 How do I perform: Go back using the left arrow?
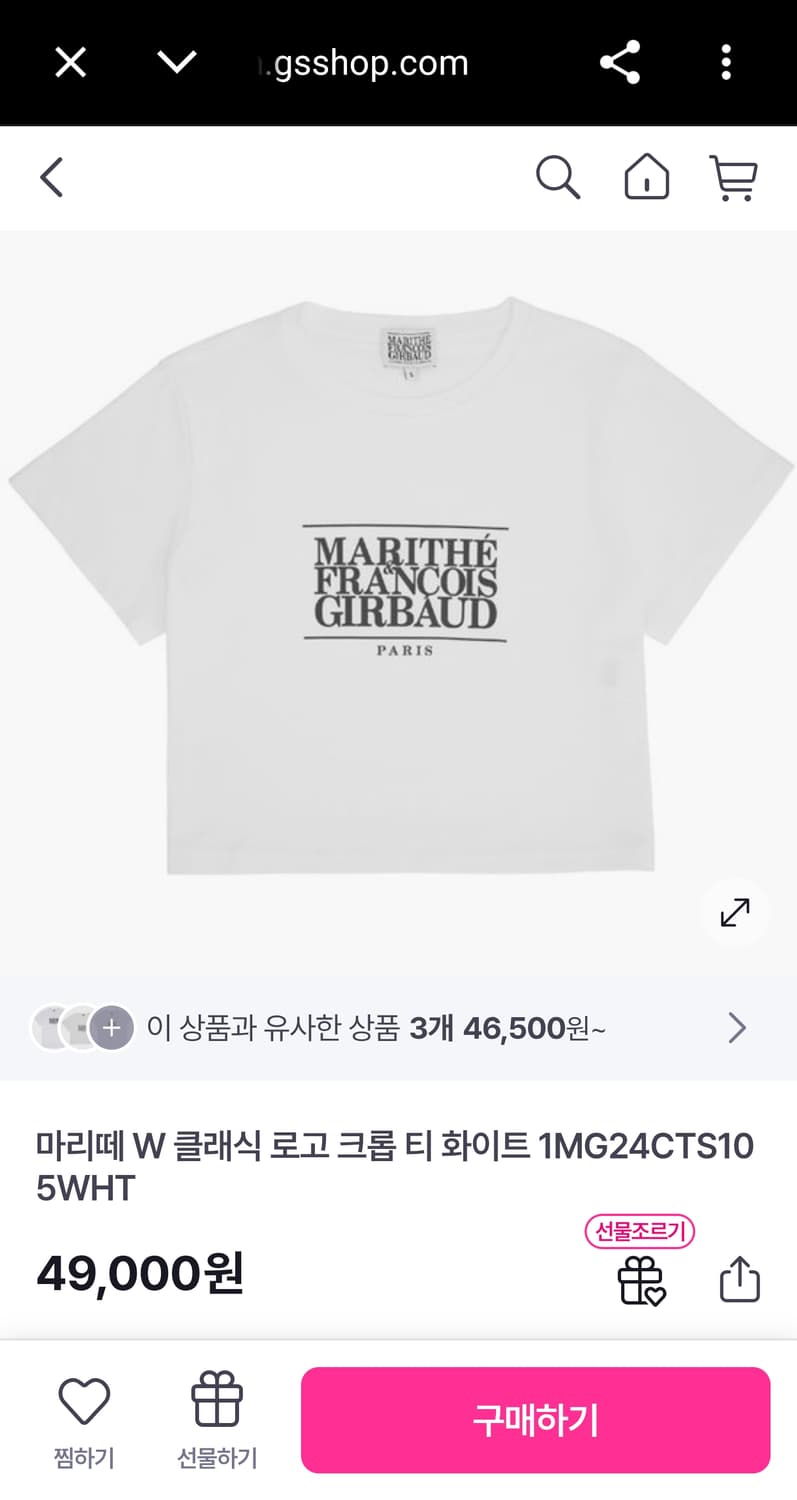[x=52, y=177]
